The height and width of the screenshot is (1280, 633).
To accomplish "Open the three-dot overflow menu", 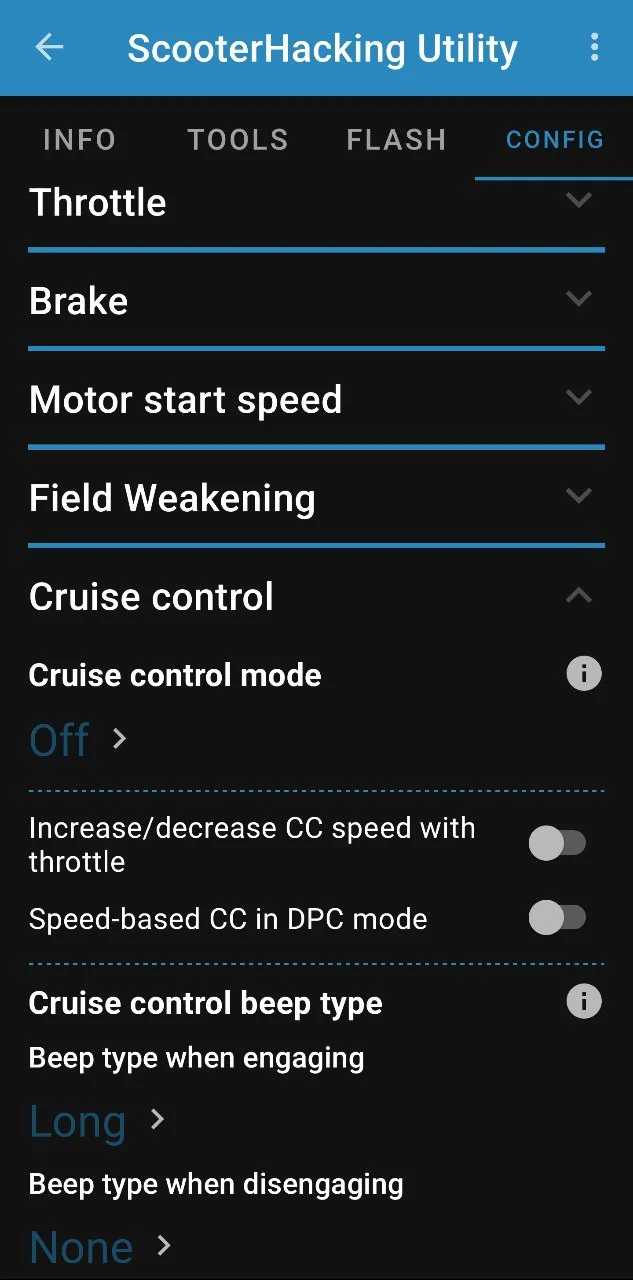I will (x=594, y=47).
